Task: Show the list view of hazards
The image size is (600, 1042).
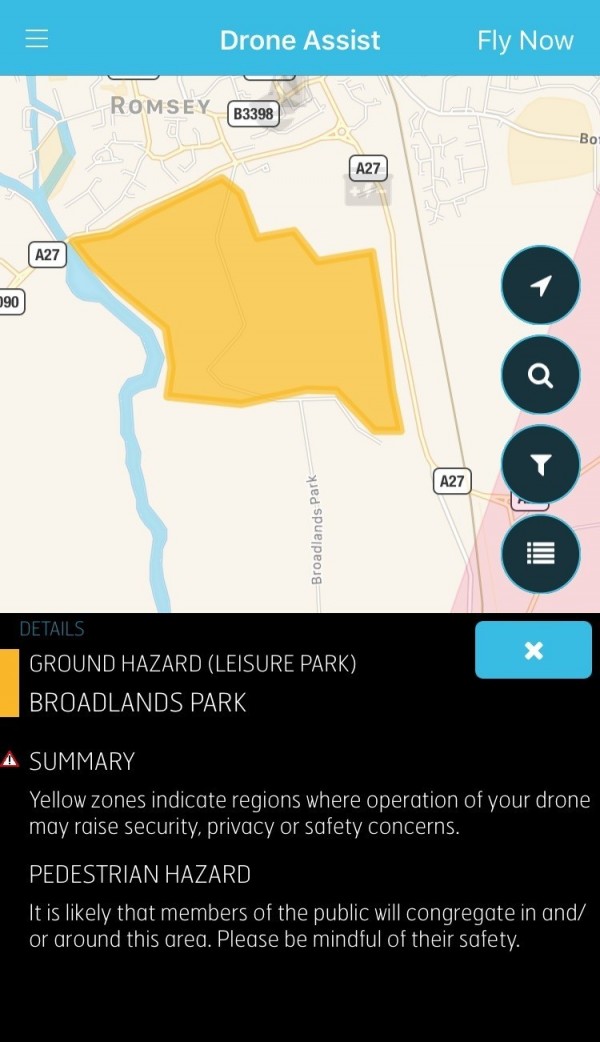Action: click(540, 553)
